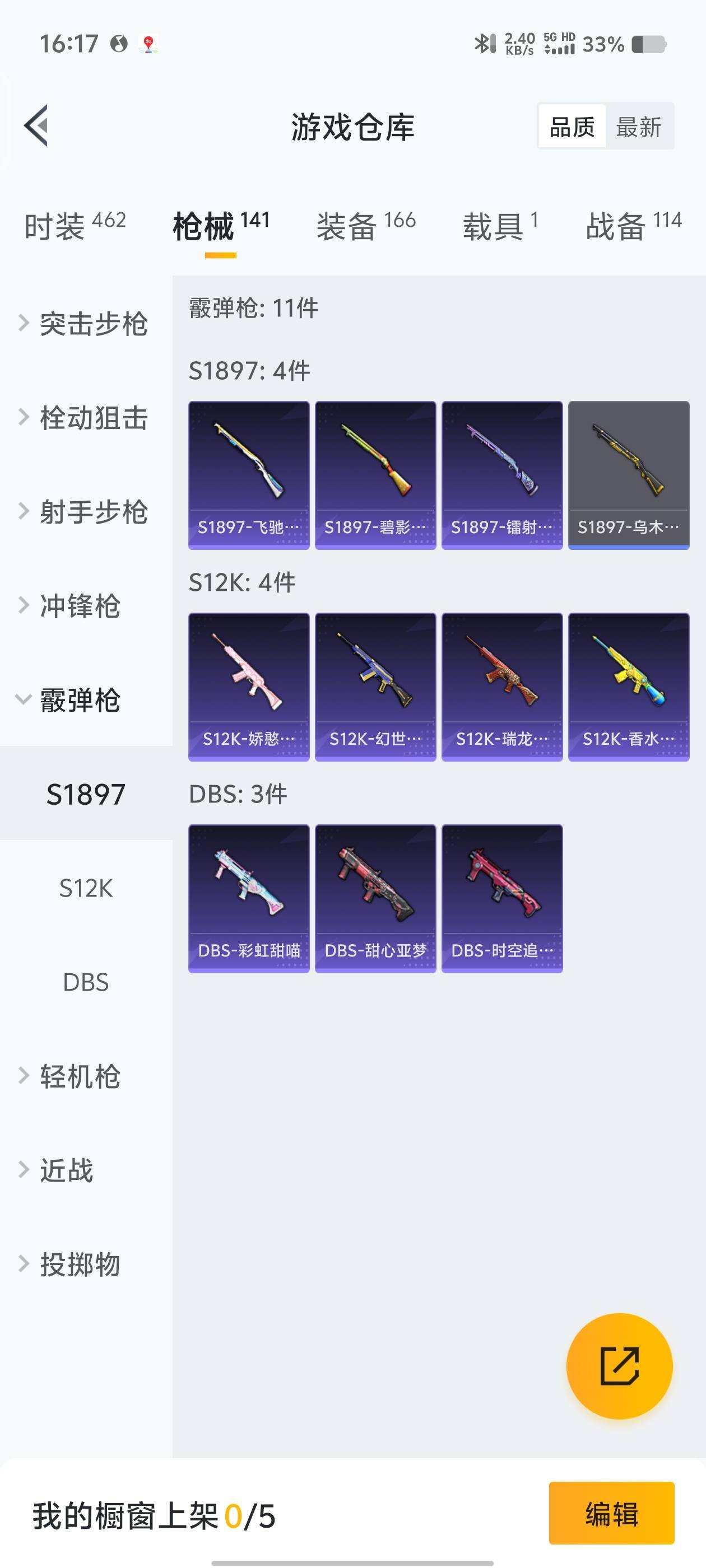The width and height of the screenshot is (706, 1568).
Task: Switch to the 时装 tab
Action: 75,226
